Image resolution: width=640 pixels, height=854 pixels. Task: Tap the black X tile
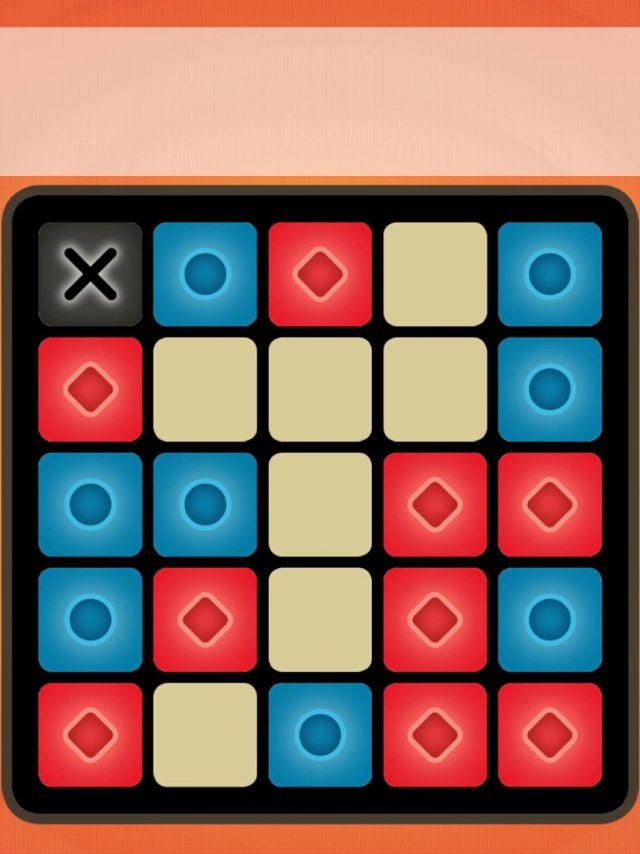[x=90, y=274]
